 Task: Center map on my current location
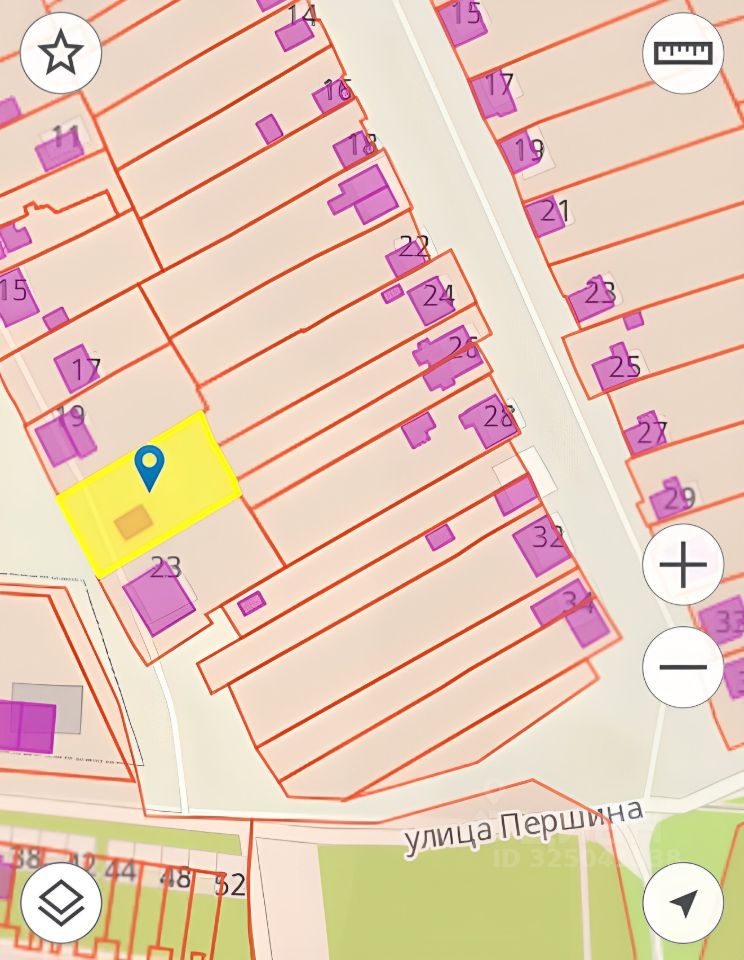click(683, 903)
